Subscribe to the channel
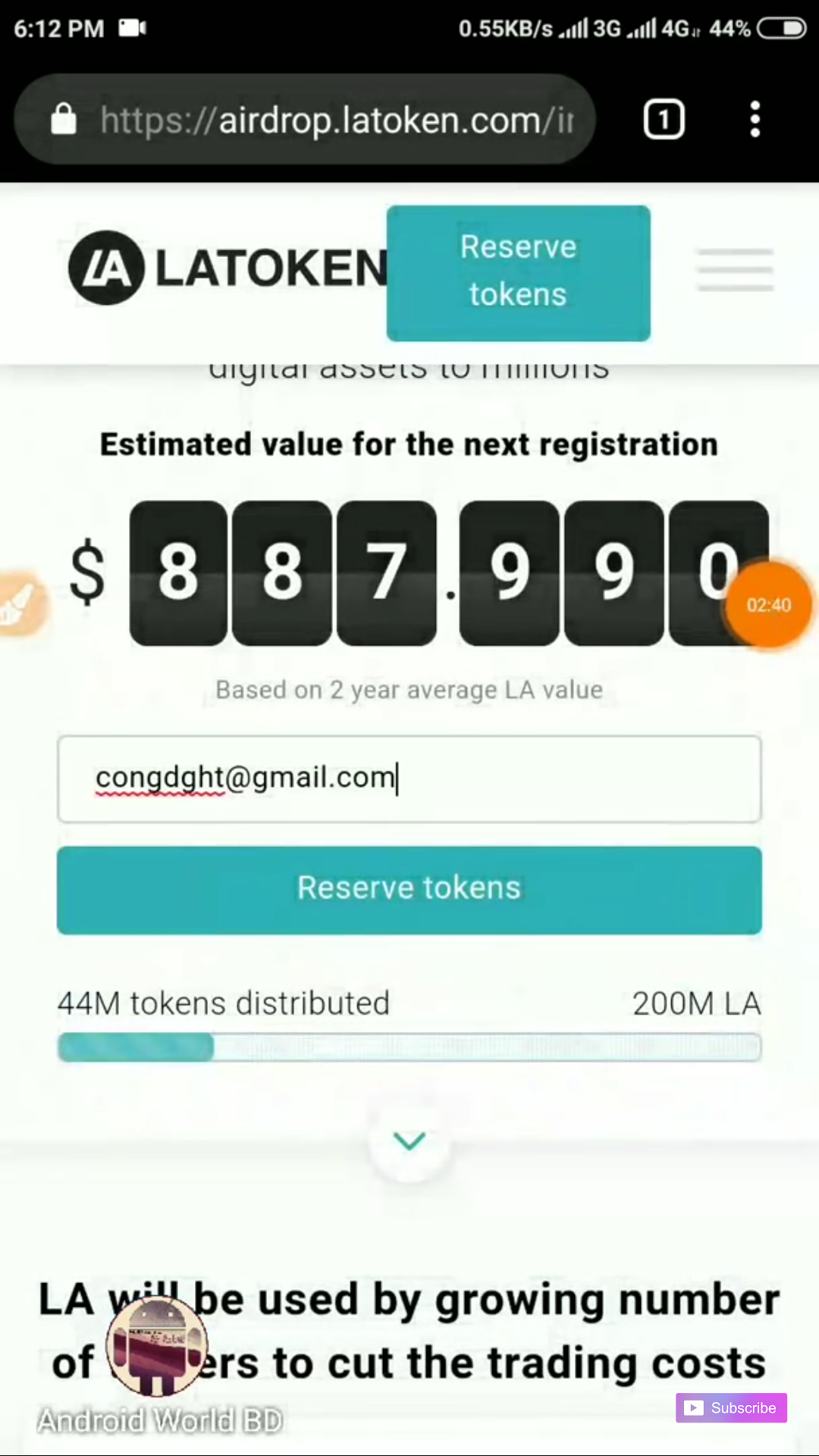 tap(731, 1408)
